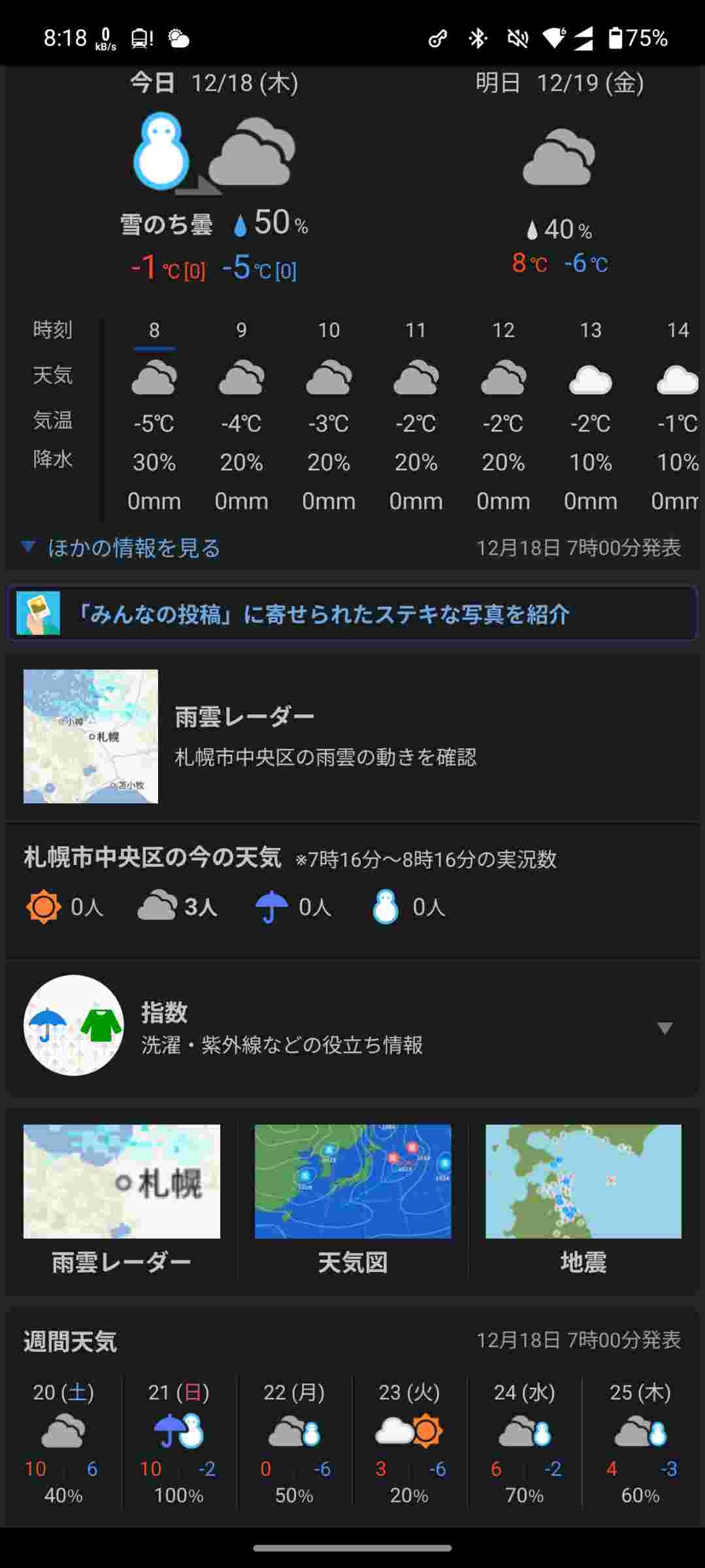View tomorrow's 12/19 forecast details

point(559,183)
